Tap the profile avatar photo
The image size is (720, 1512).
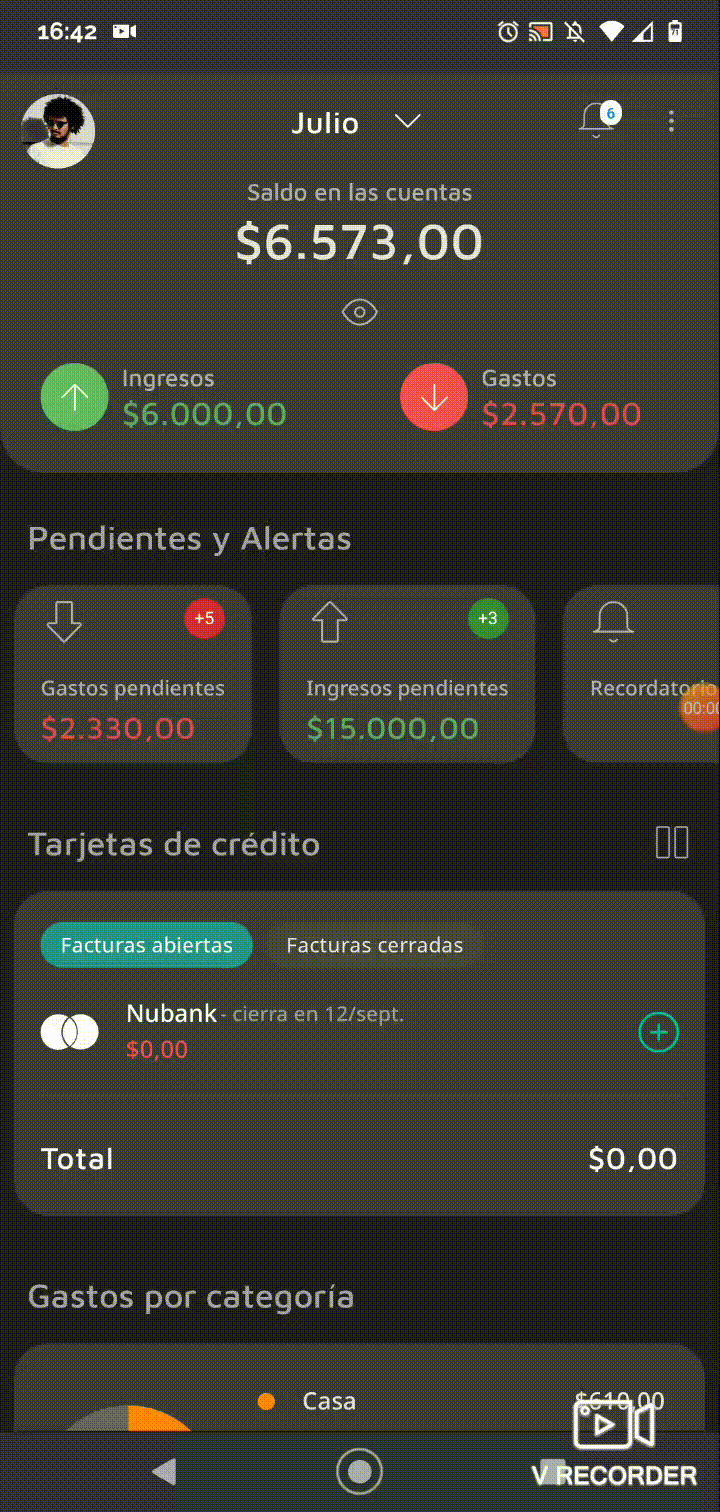(57, 131)
